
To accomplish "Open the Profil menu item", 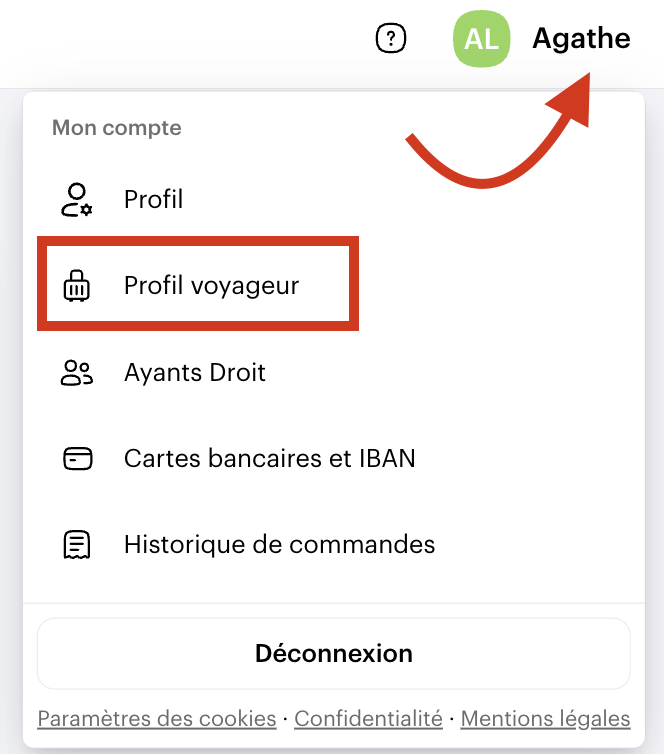I will (153, 199).
